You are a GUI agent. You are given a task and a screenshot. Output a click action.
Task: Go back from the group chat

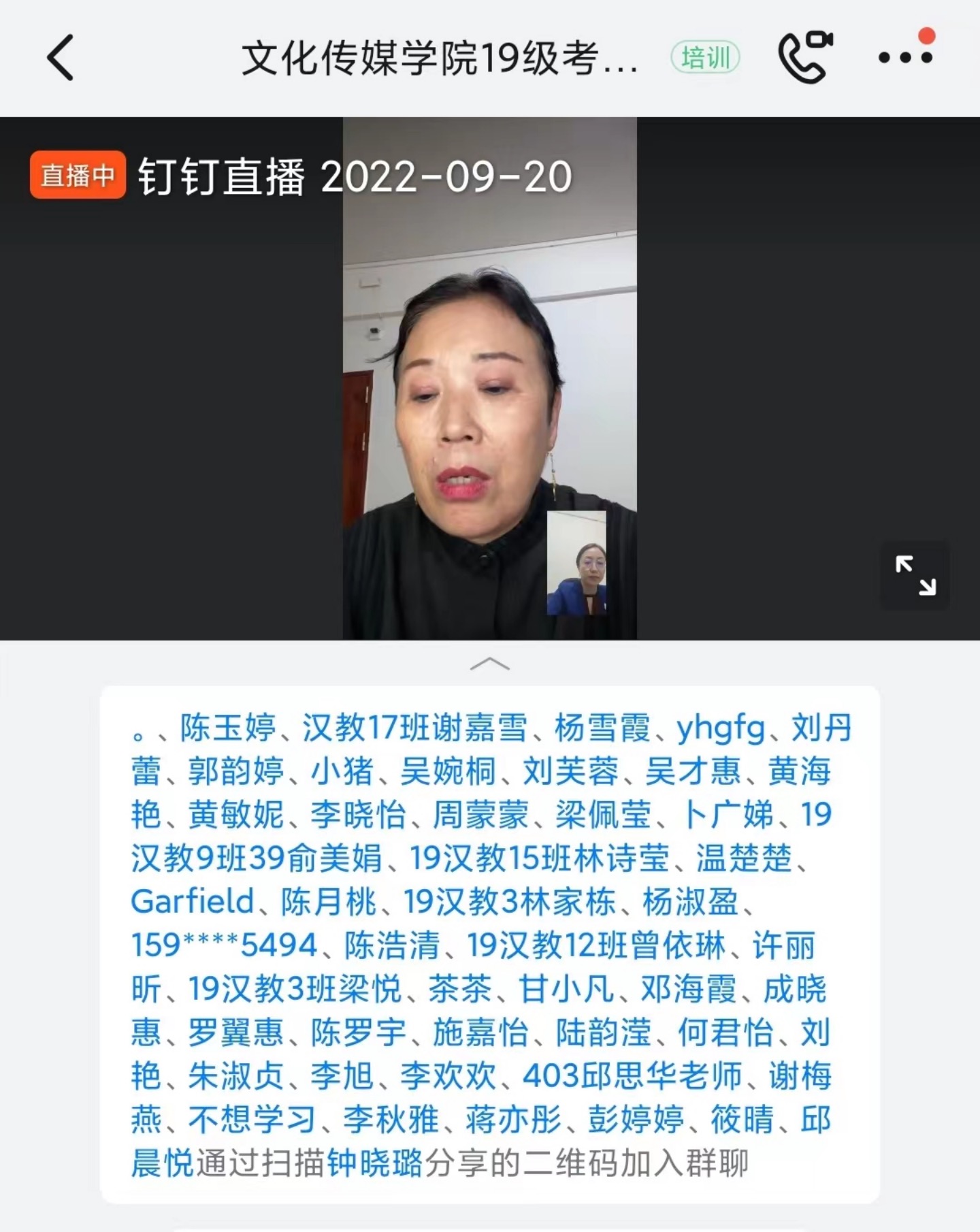[x=60, y=58]
